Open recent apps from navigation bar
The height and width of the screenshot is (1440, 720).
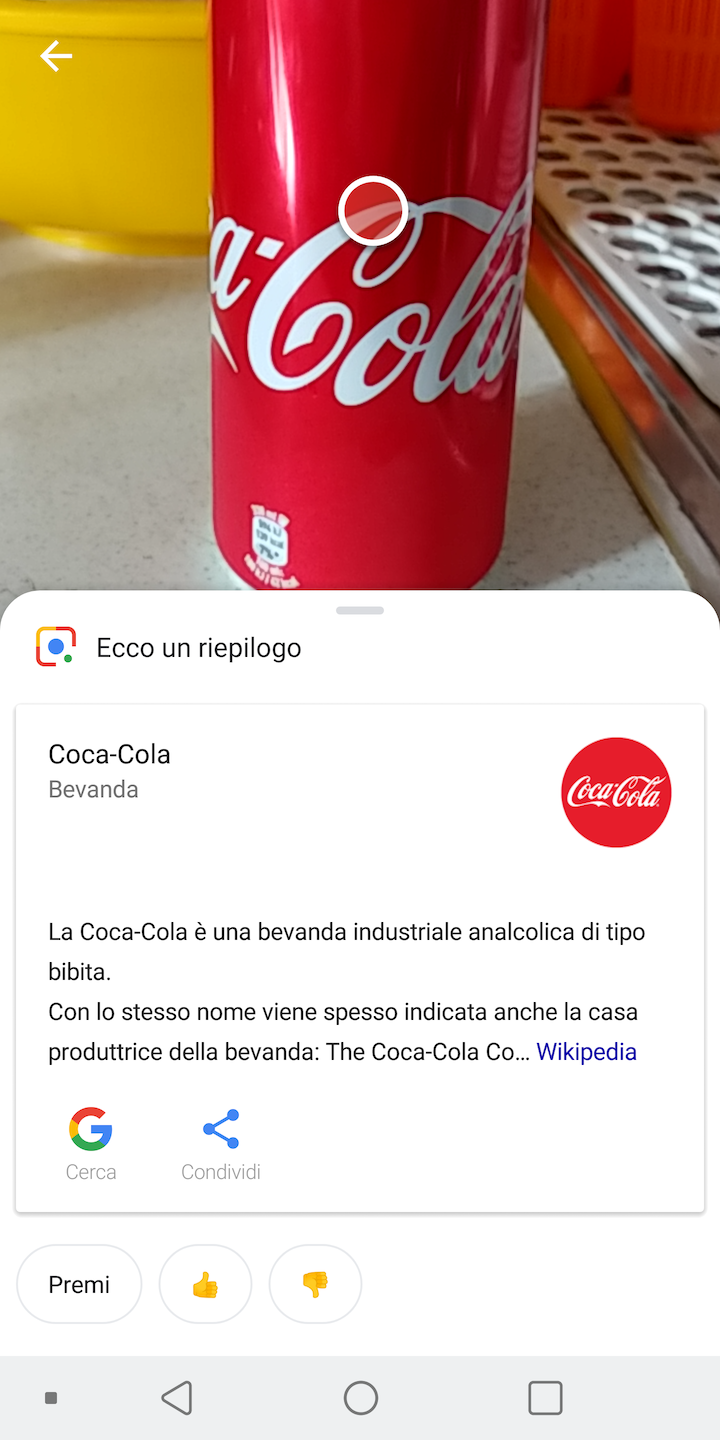[x=545, y=1398]
